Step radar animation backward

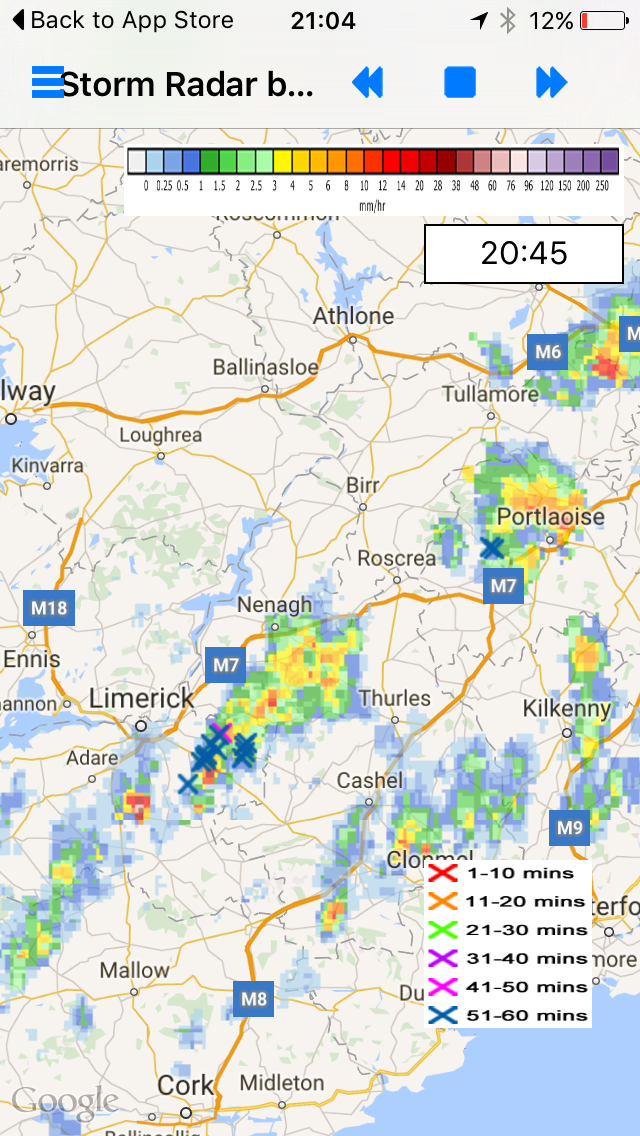[x=367, y=83]
